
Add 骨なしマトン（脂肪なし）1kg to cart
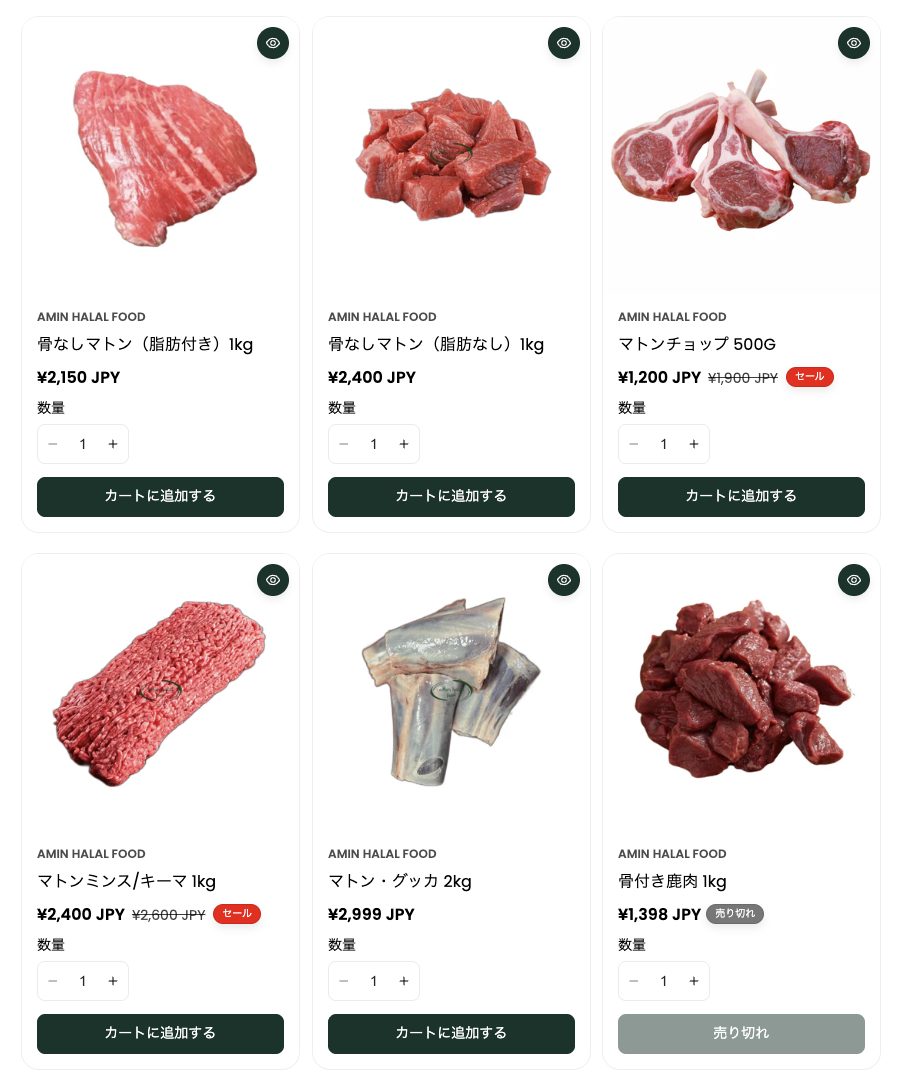click(451, 497)
